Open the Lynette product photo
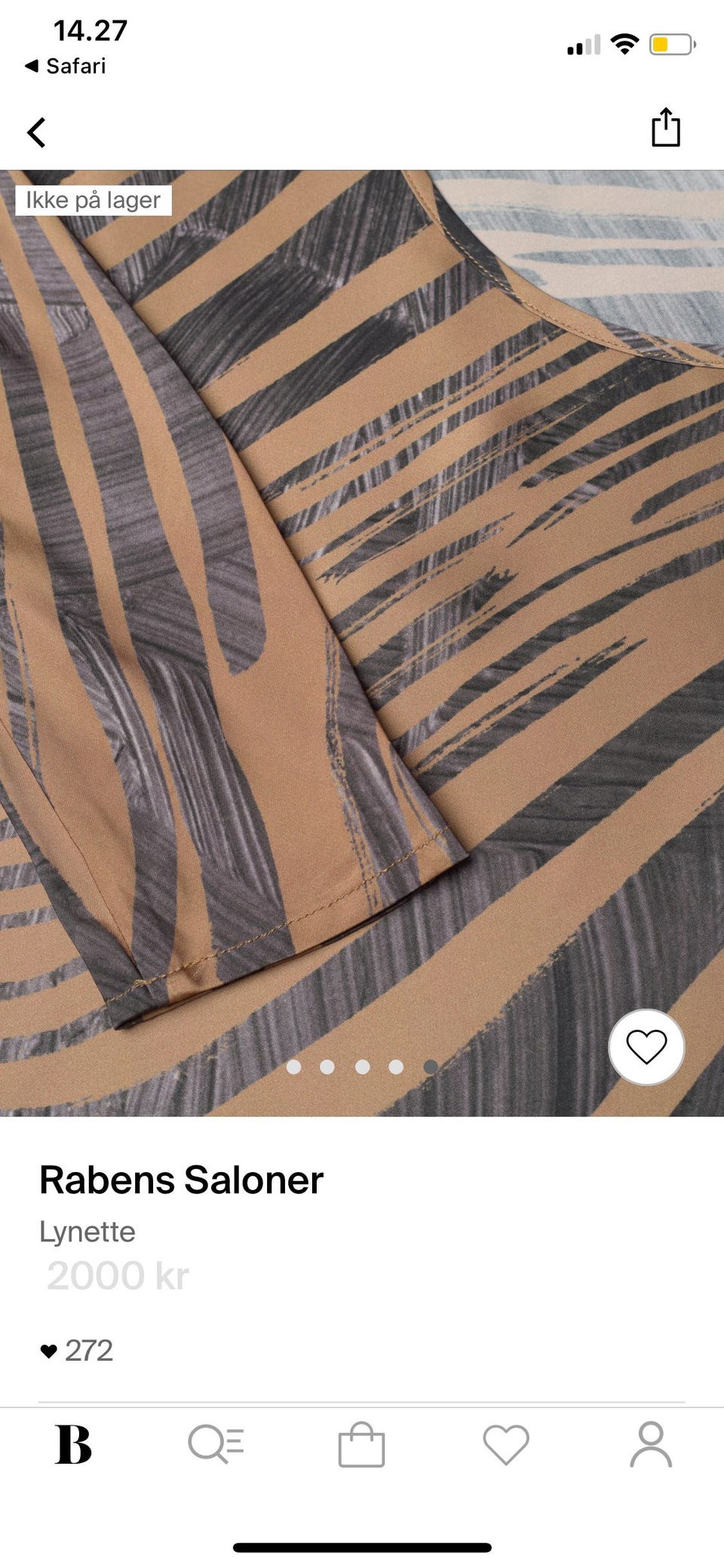Screen dimensions: 724x1568 (362, 603)
